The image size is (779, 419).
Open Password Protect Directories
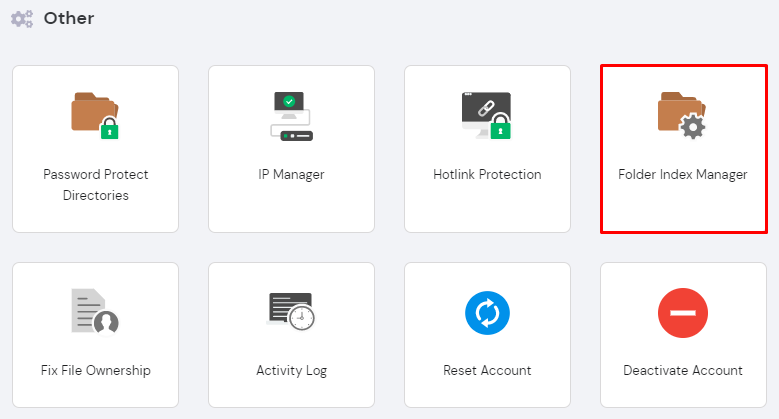point(95,149)
